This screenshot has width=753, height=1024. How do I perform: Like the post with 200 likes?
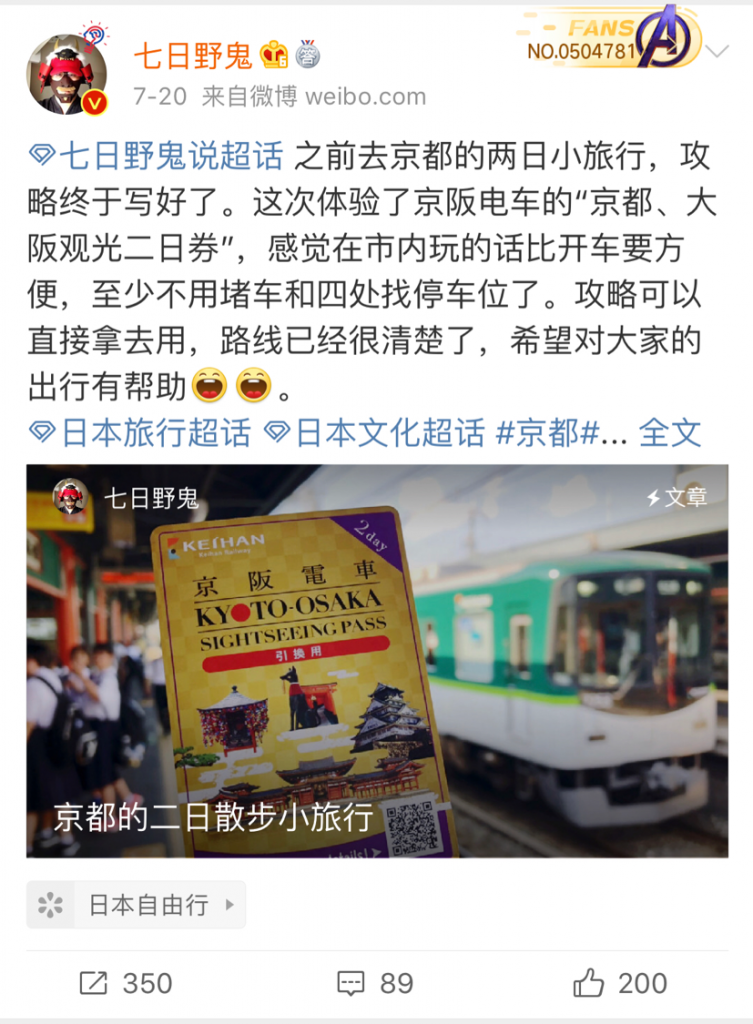pos(620,983)
